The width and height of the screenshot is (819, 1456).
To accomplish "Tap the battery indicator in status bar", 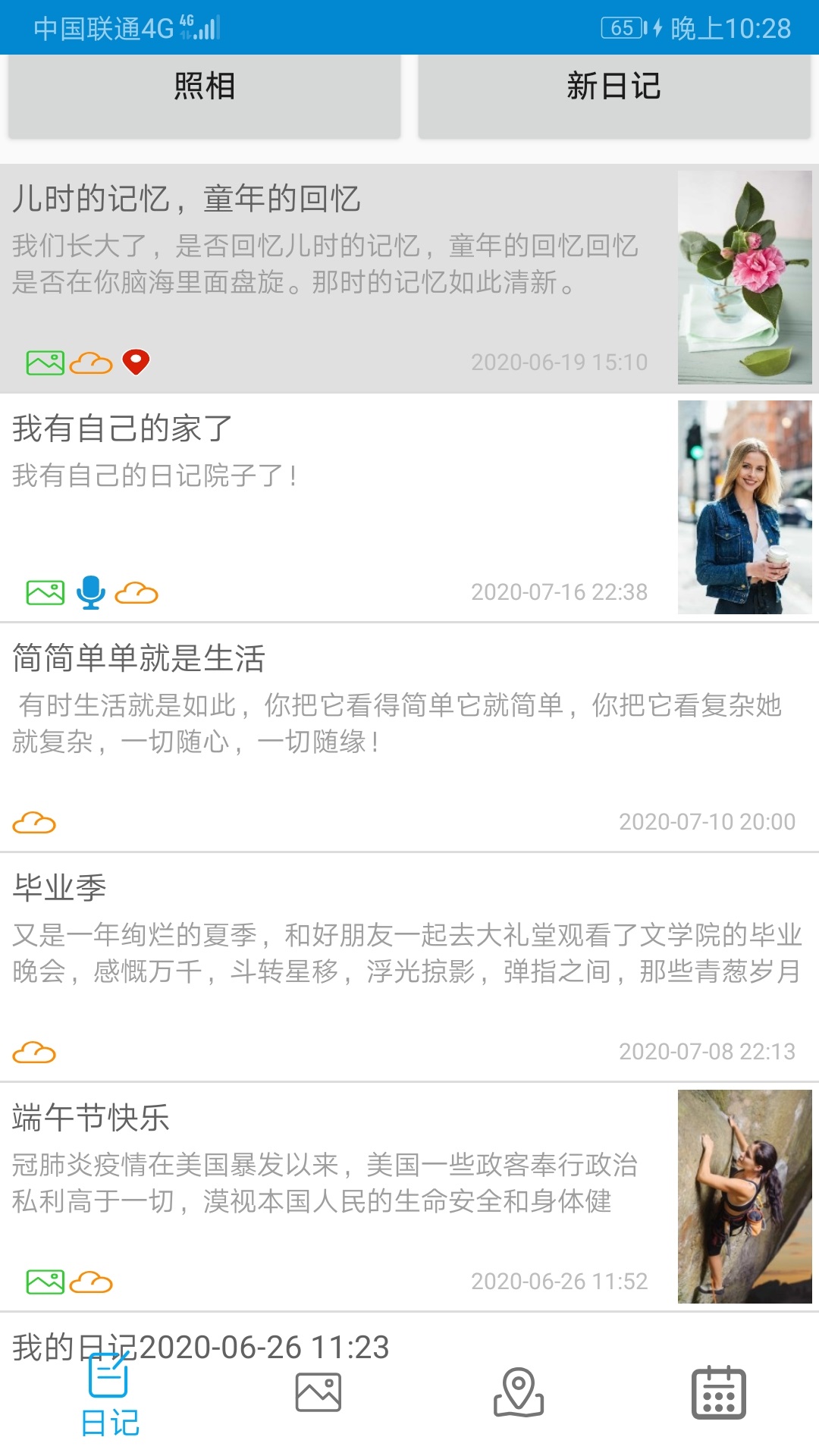I will pos(622,25).
